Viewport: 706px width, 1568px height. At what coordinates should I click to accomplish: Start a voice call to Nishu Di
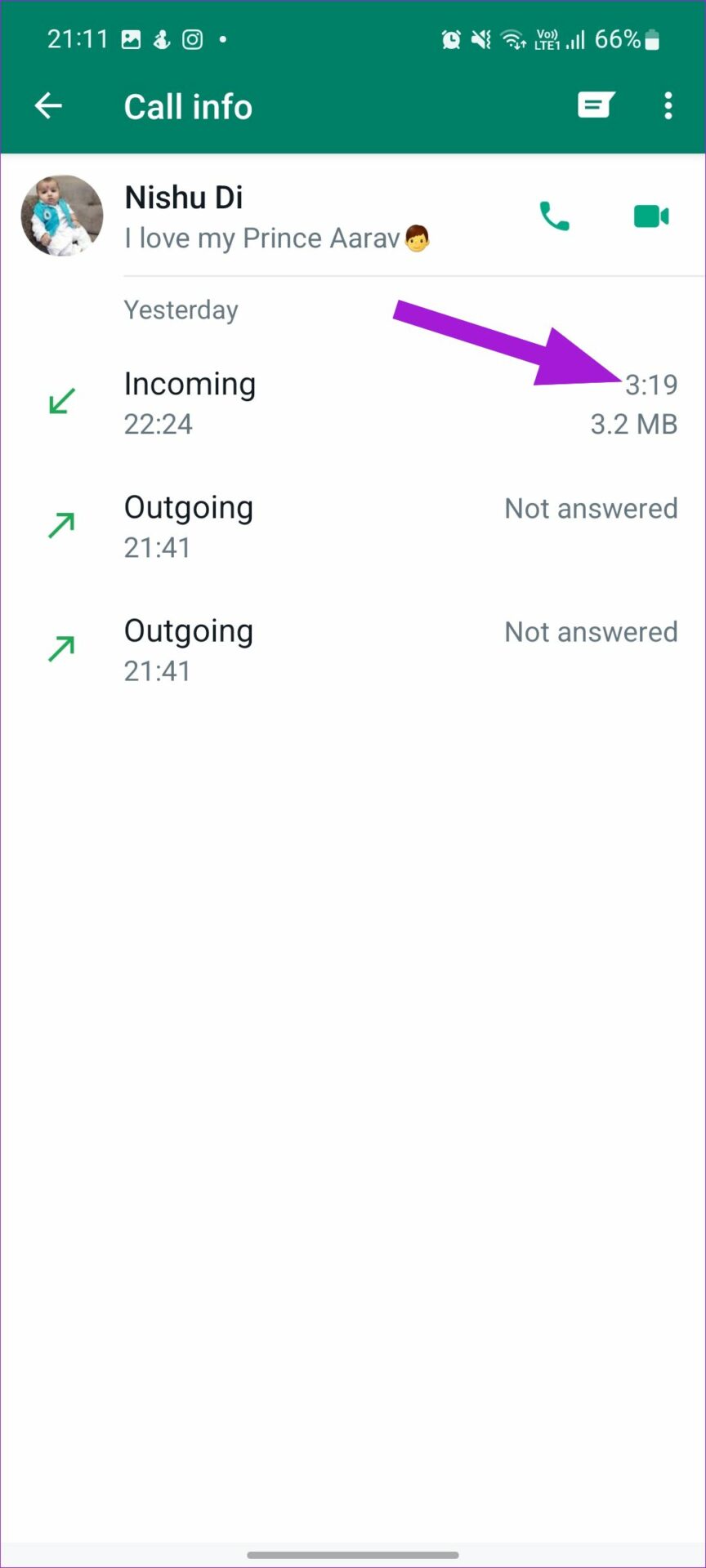[554, 216]
